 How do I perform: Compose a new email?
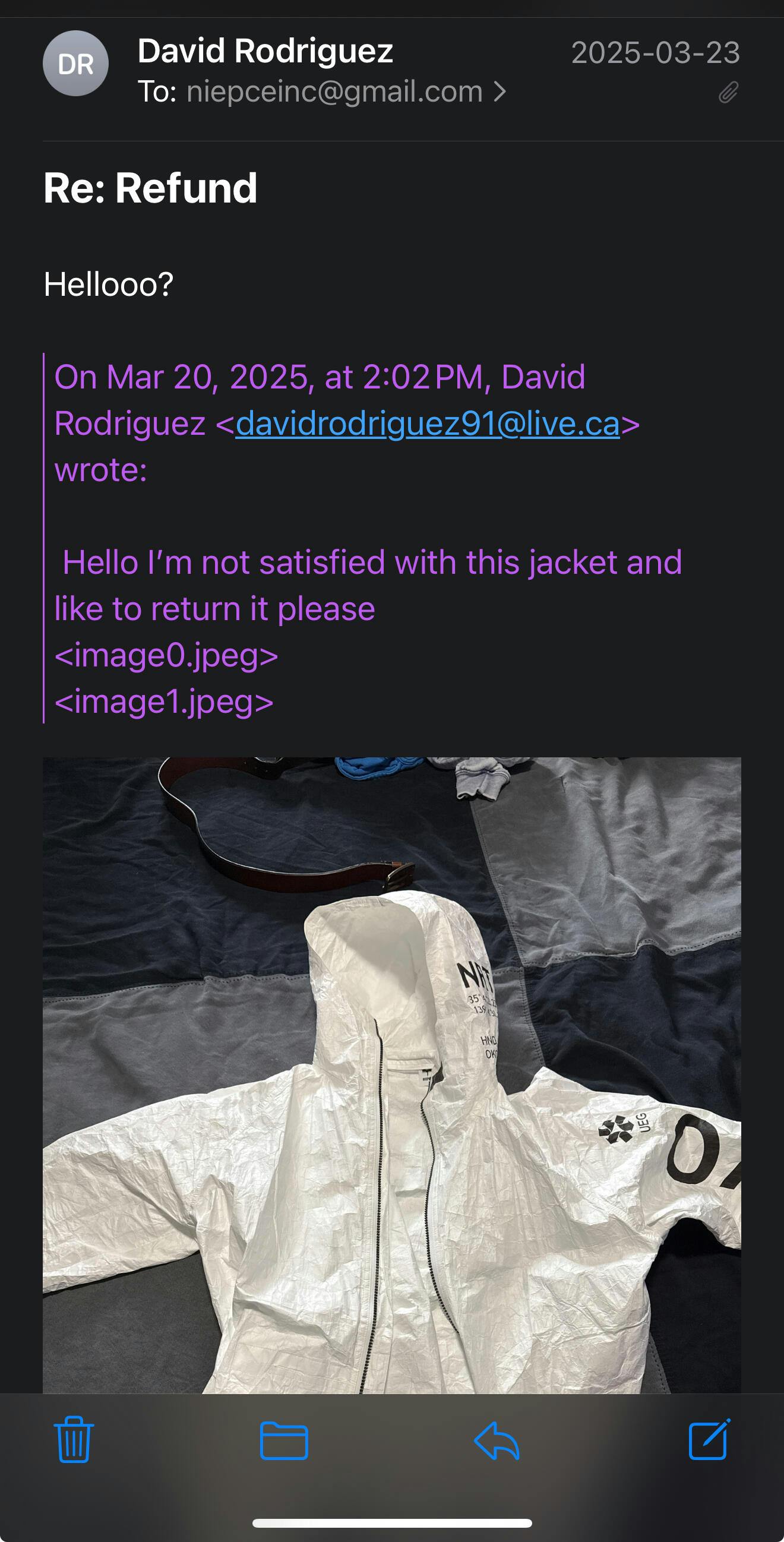pos(709,1440)
